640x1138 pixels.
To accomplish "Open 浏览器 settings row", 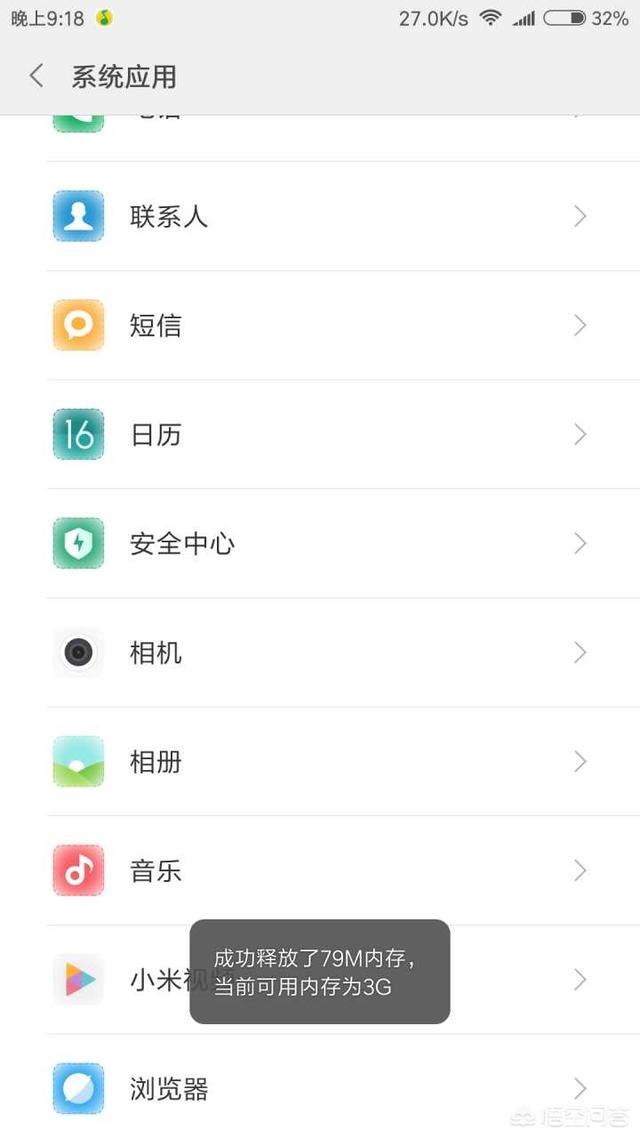I will 320,1089.
